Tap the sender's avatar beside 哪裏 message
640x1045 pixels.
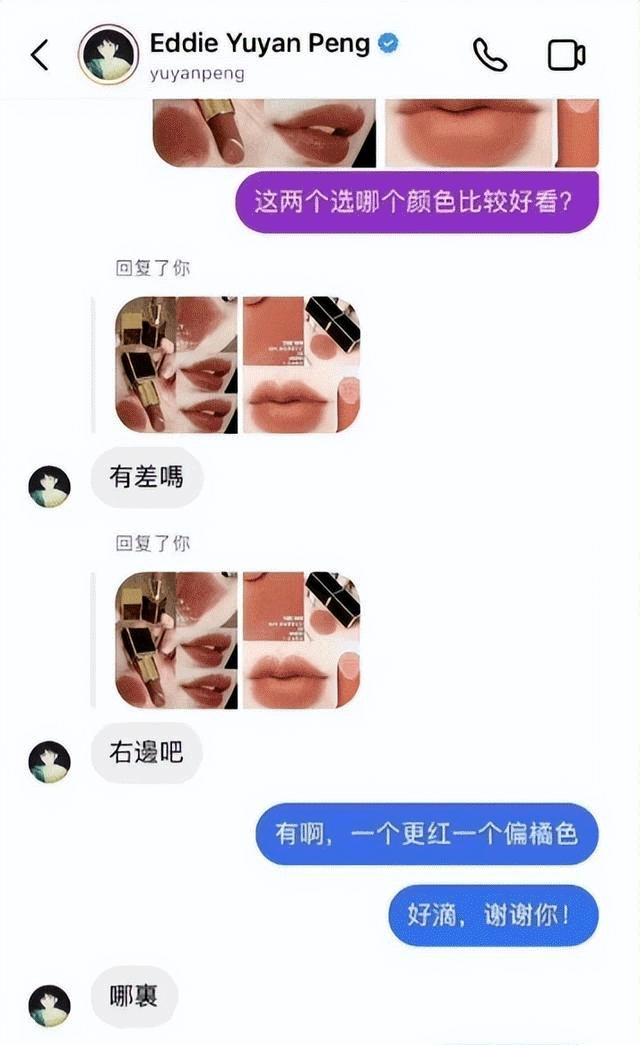pyautogui.click(x=50, y=1004)
